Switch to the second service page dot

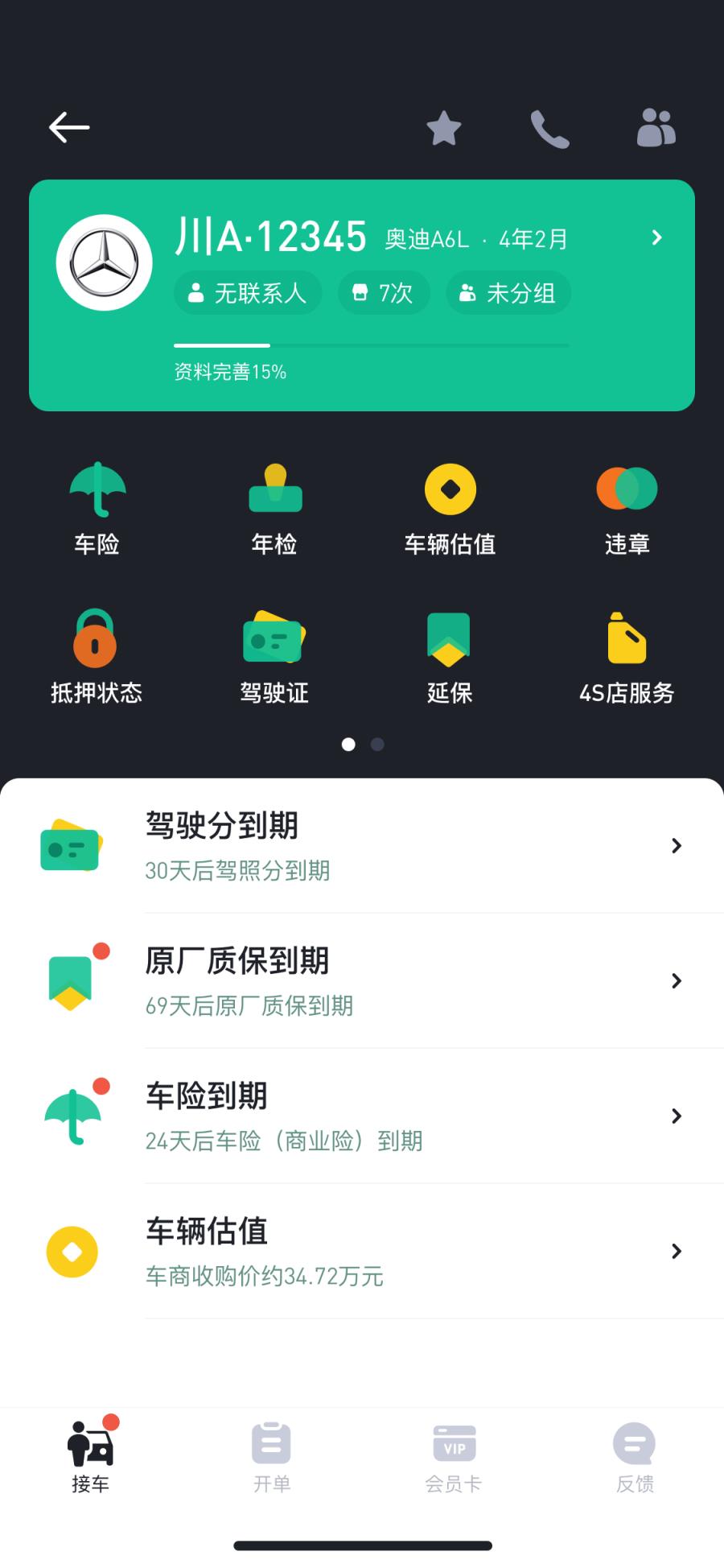tap(376, 745)
